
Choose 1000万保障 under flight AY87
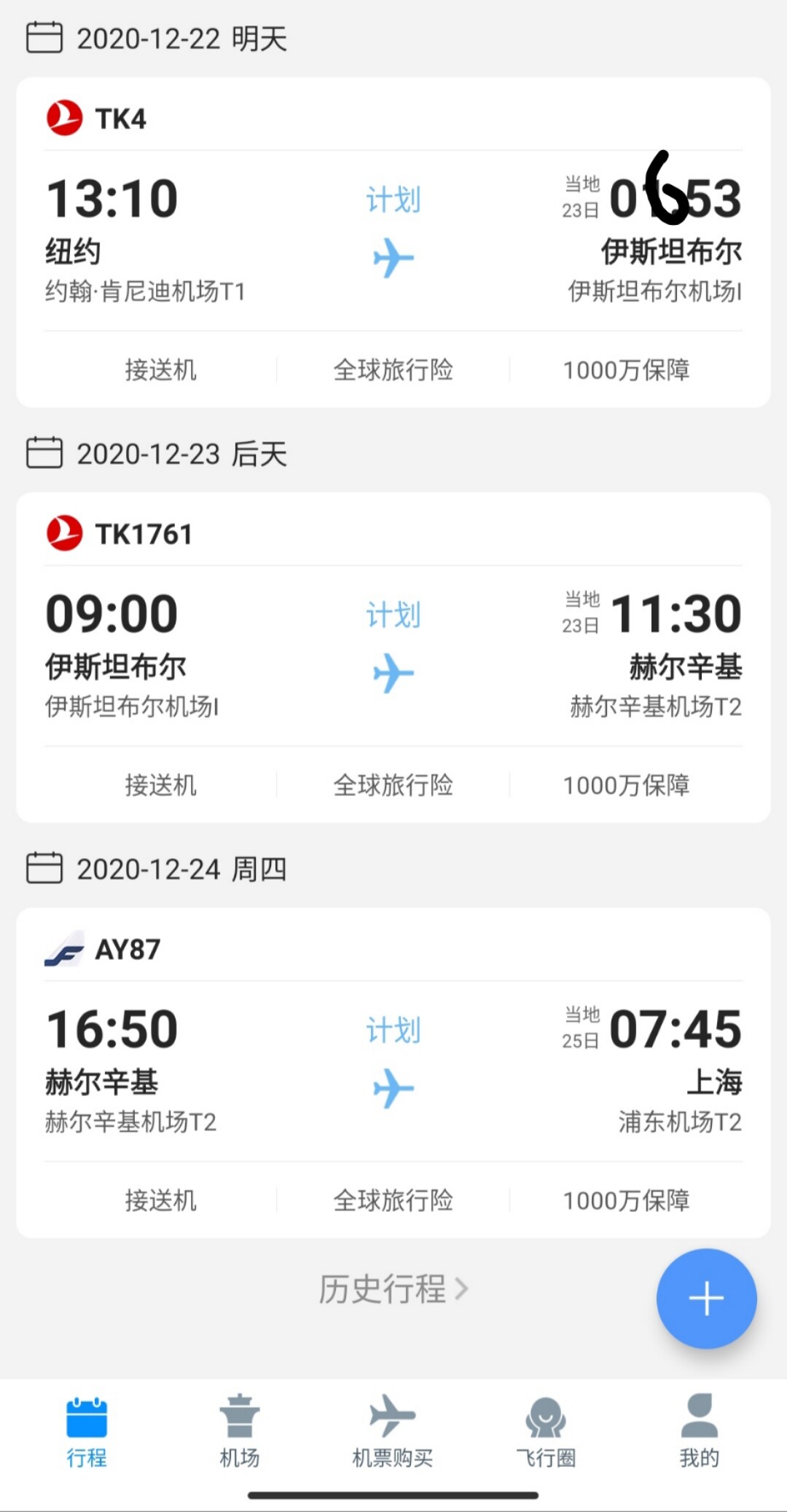pyautogui.click(x=626, y=1200)
